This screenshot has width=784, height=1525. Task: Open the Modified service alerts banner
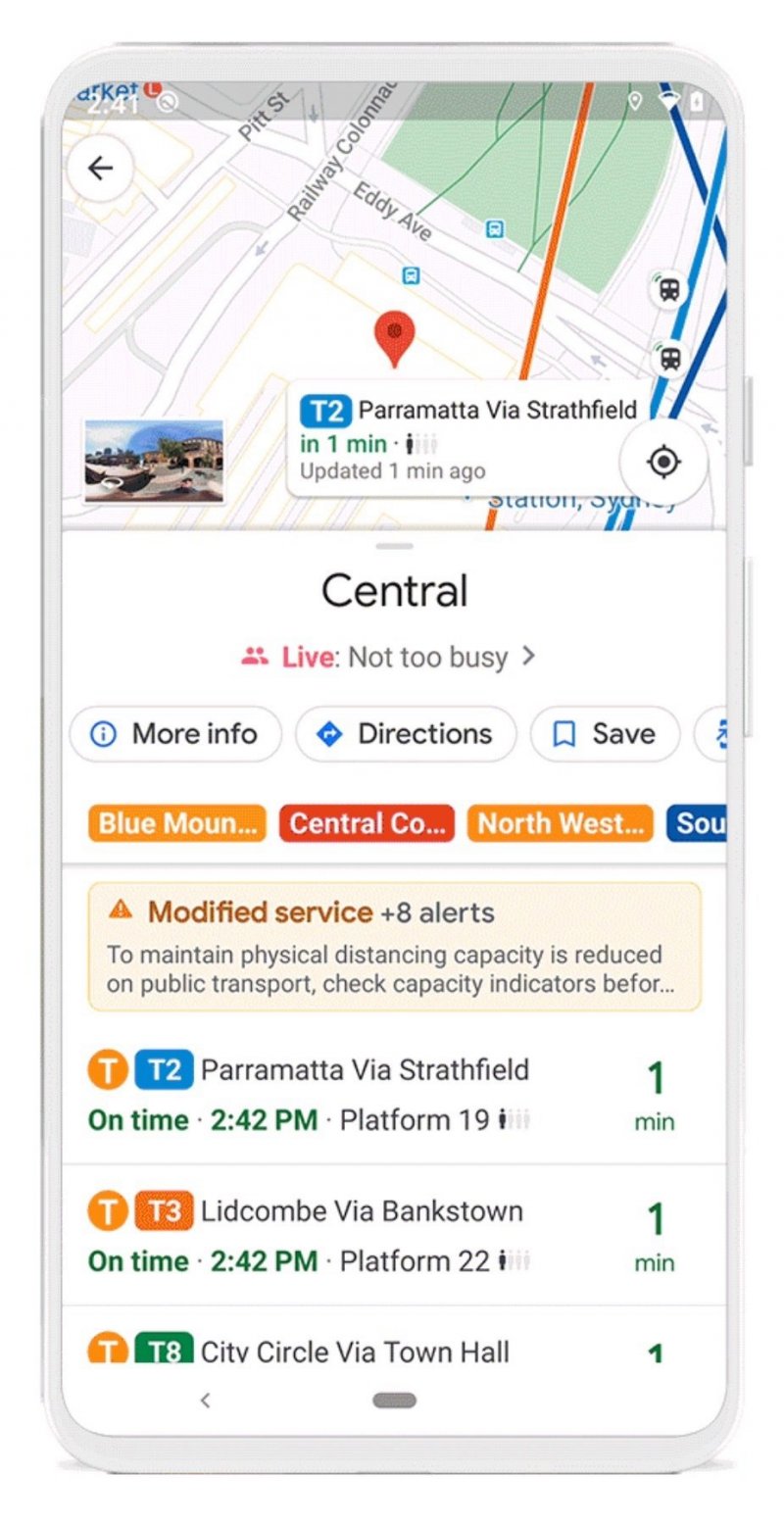394,946
